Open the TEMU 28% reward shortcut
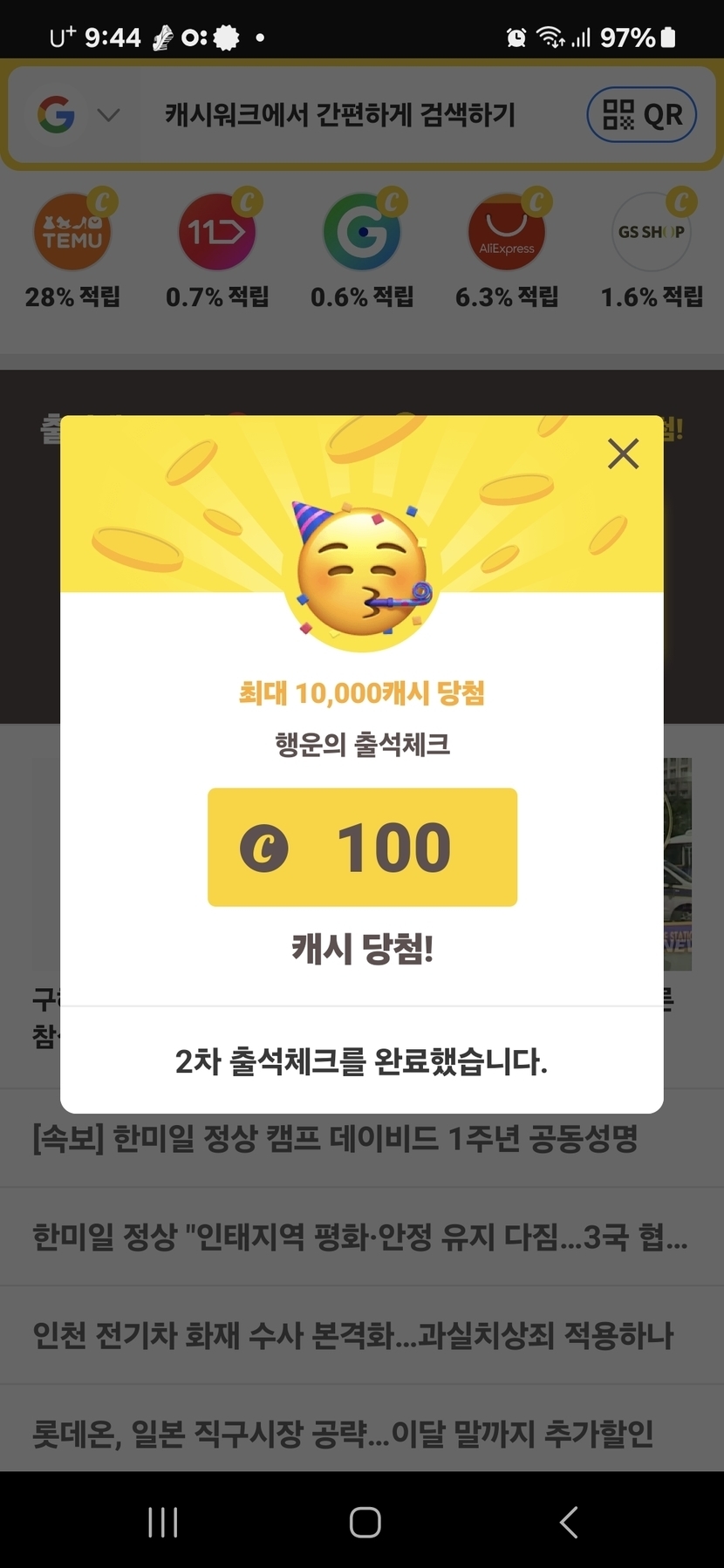This screenshot has height=1568, width=724. tap(72, 233)
